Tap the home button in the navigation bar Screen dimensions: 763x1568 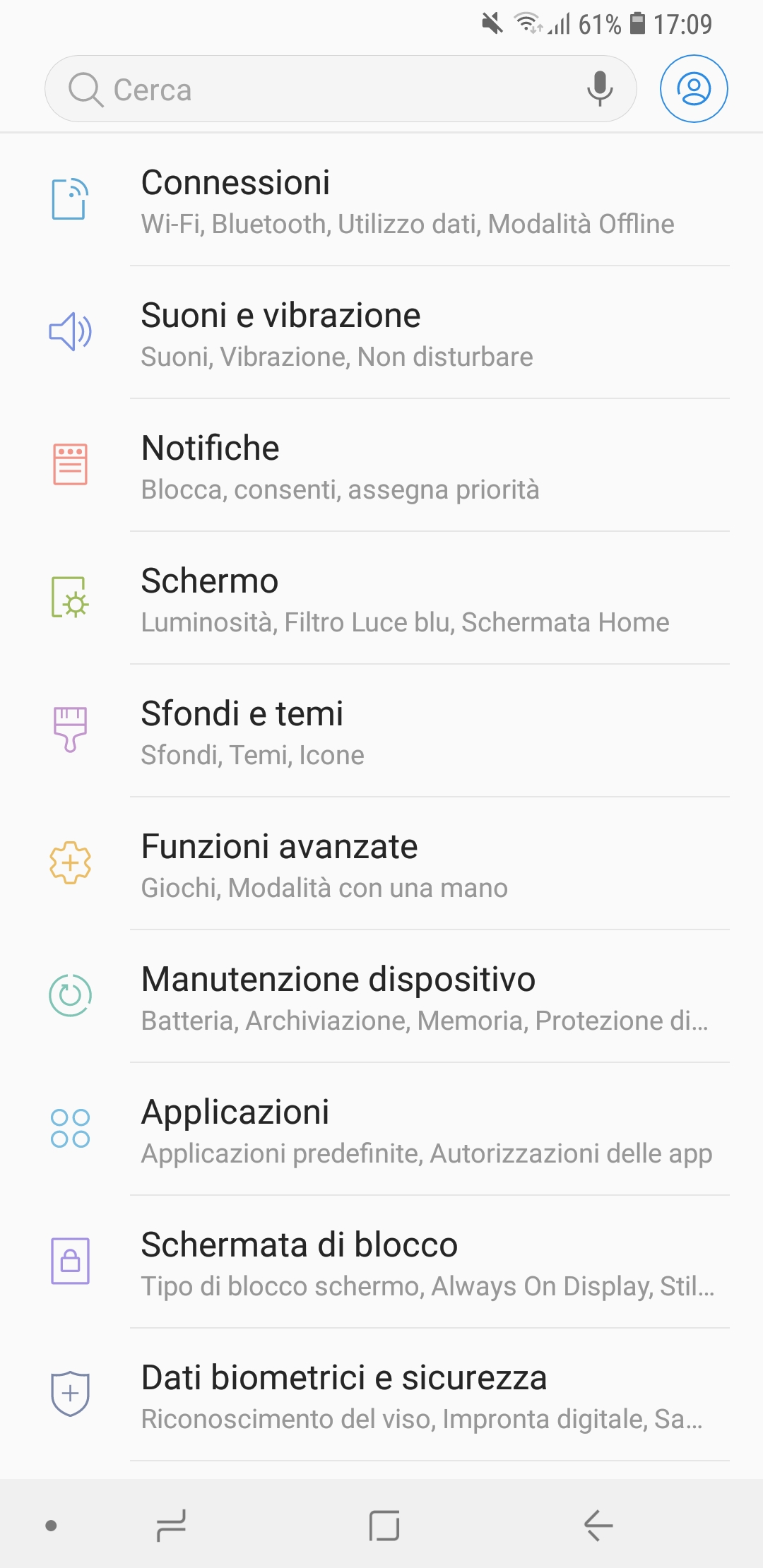[x=384, y=1526]
